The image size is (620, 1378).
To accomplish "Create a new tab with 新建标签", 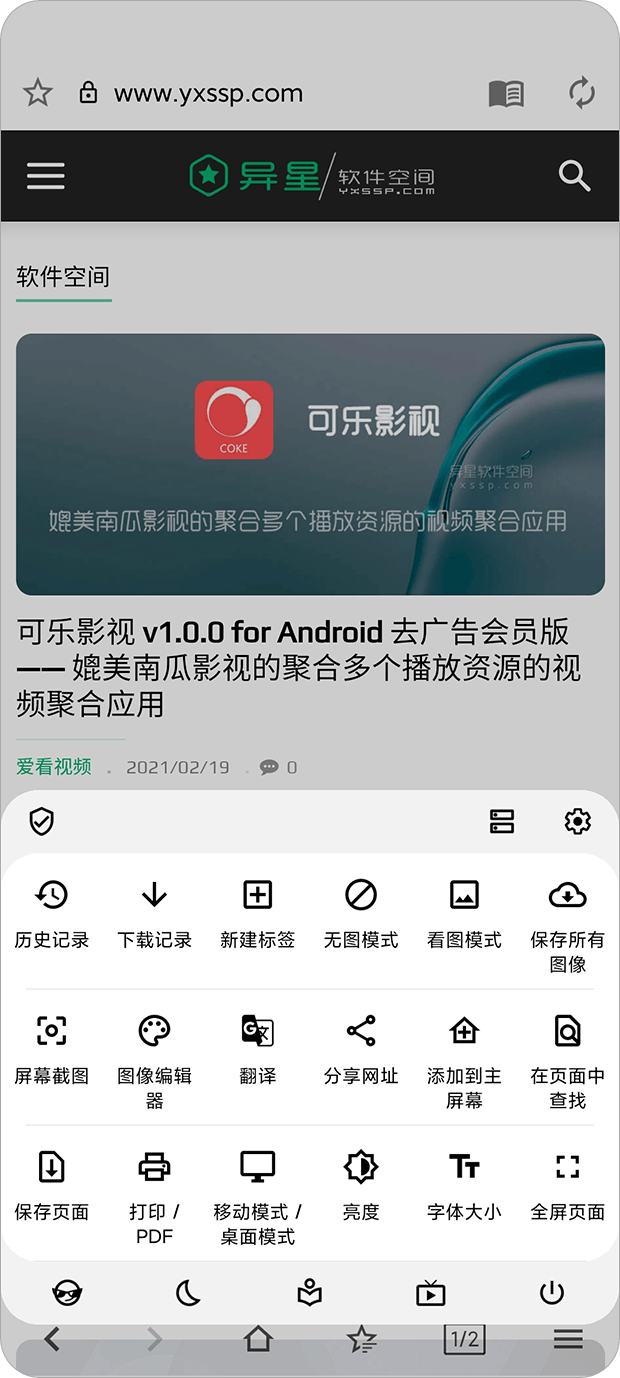I will tap(258, 911).
